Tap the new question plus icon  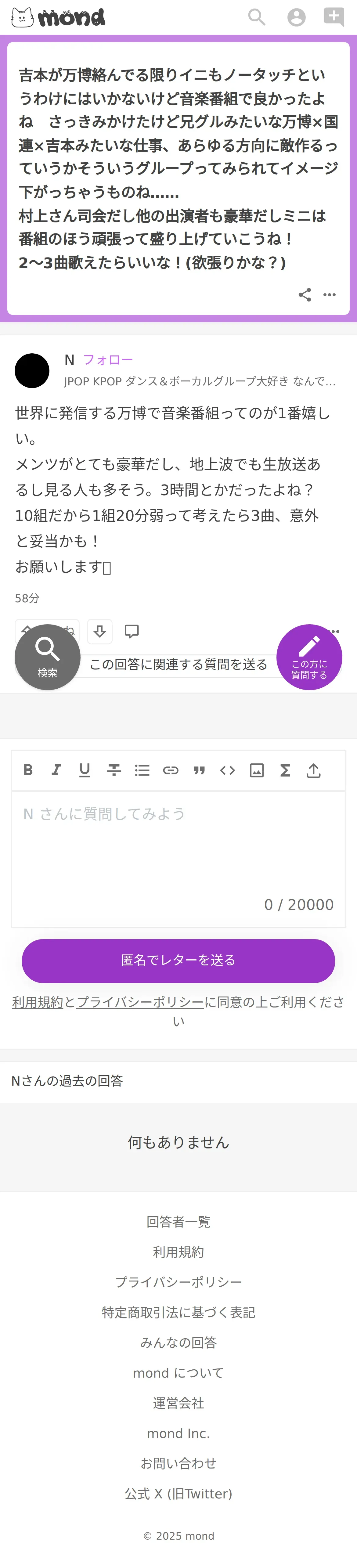[334, 16]
